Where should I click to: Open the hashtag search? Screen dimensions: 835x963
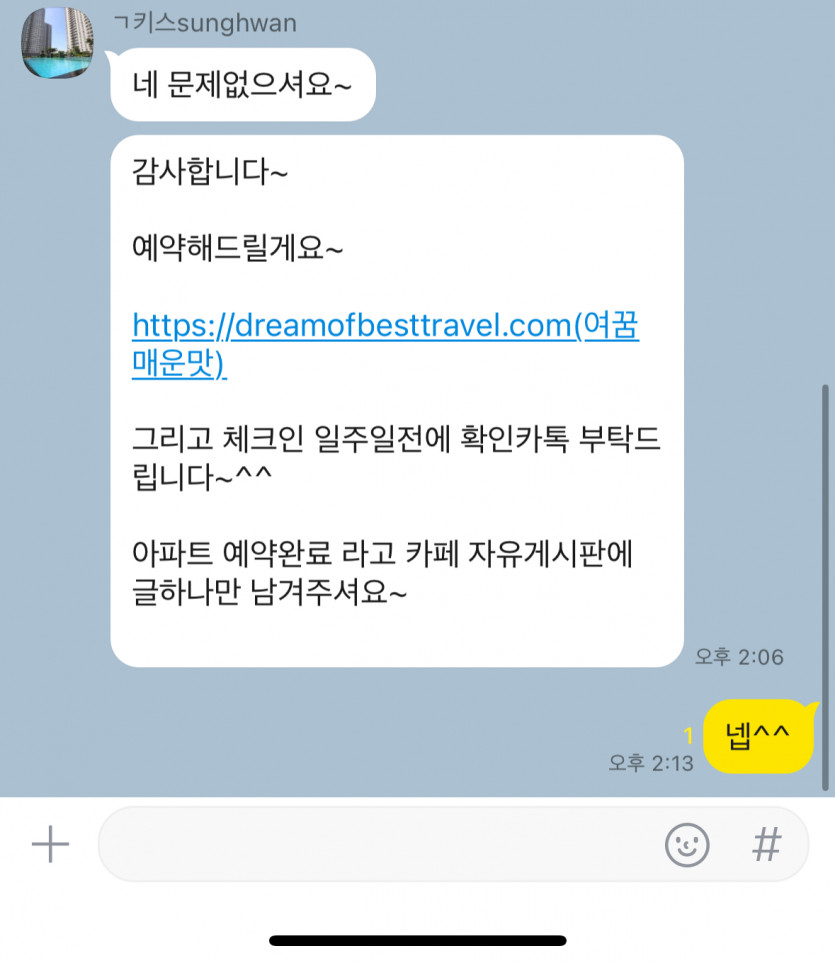(x=766, y=845)
